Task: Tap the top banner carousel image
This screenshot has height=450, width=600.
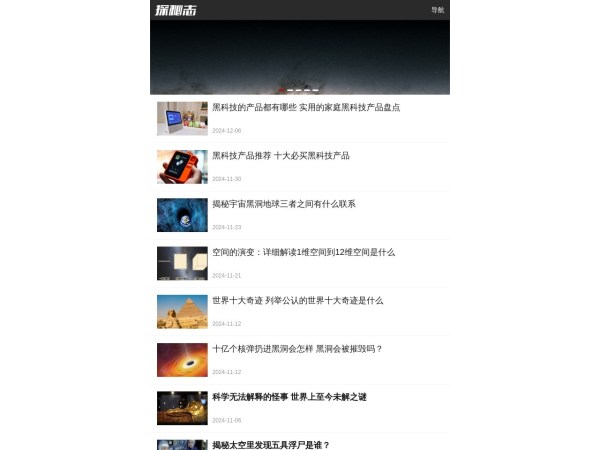Action: click(300, 55)
